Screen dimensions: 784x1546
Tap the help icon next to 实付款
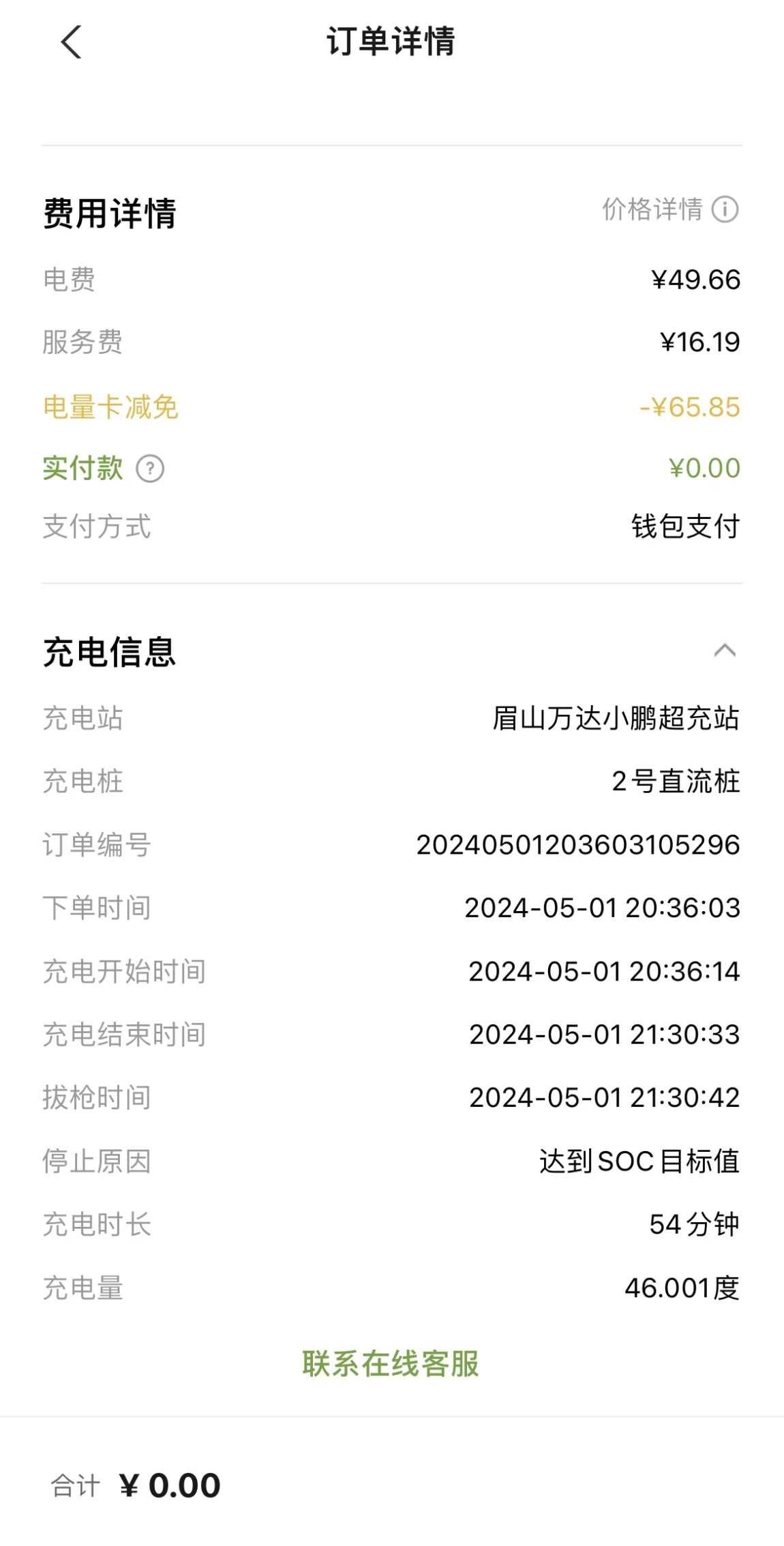pyautogui.click(x=150, y=469)
